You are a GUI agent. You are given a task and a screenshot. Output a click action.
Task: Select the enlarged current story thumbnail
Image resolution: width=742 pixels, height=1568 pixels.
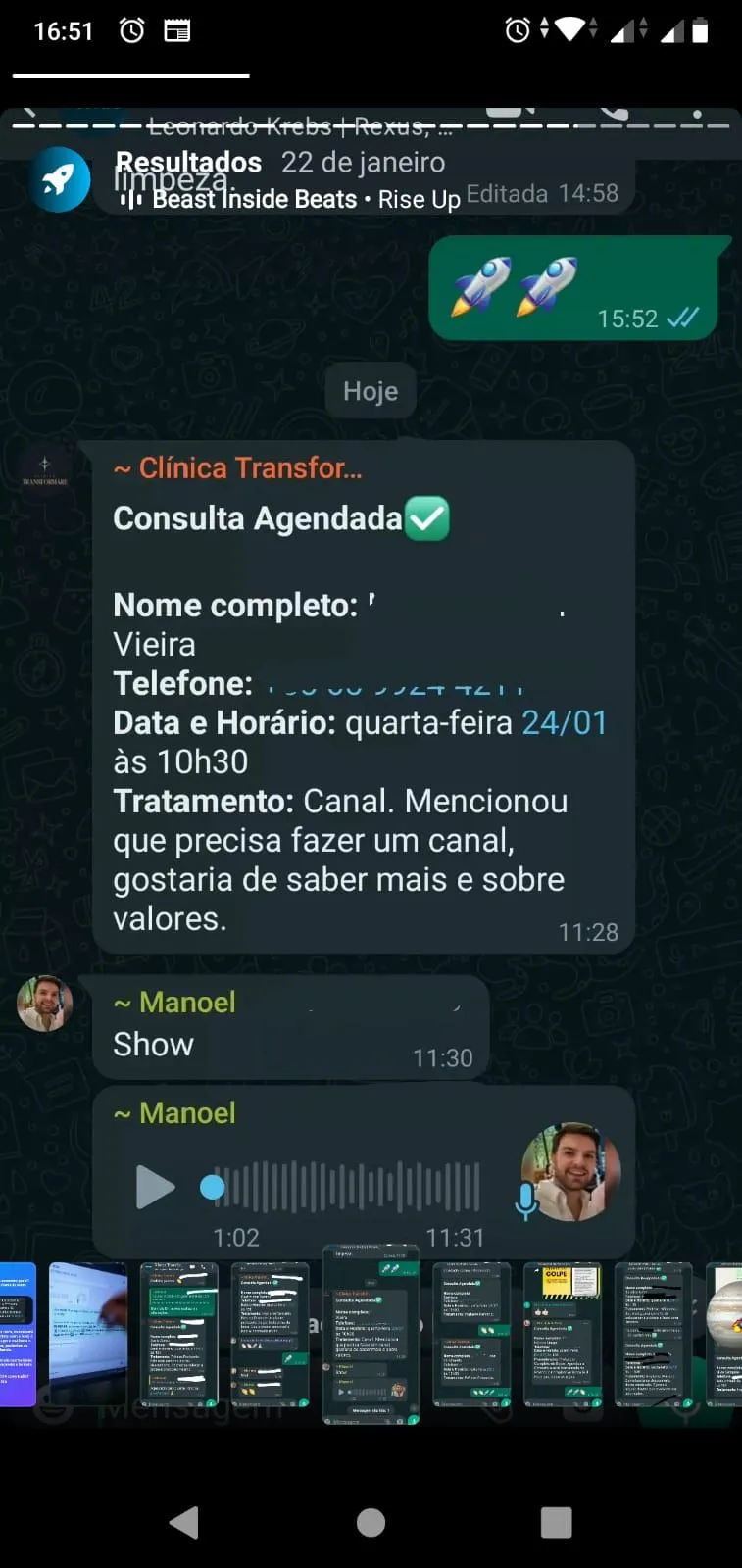tap(371, 1335)
